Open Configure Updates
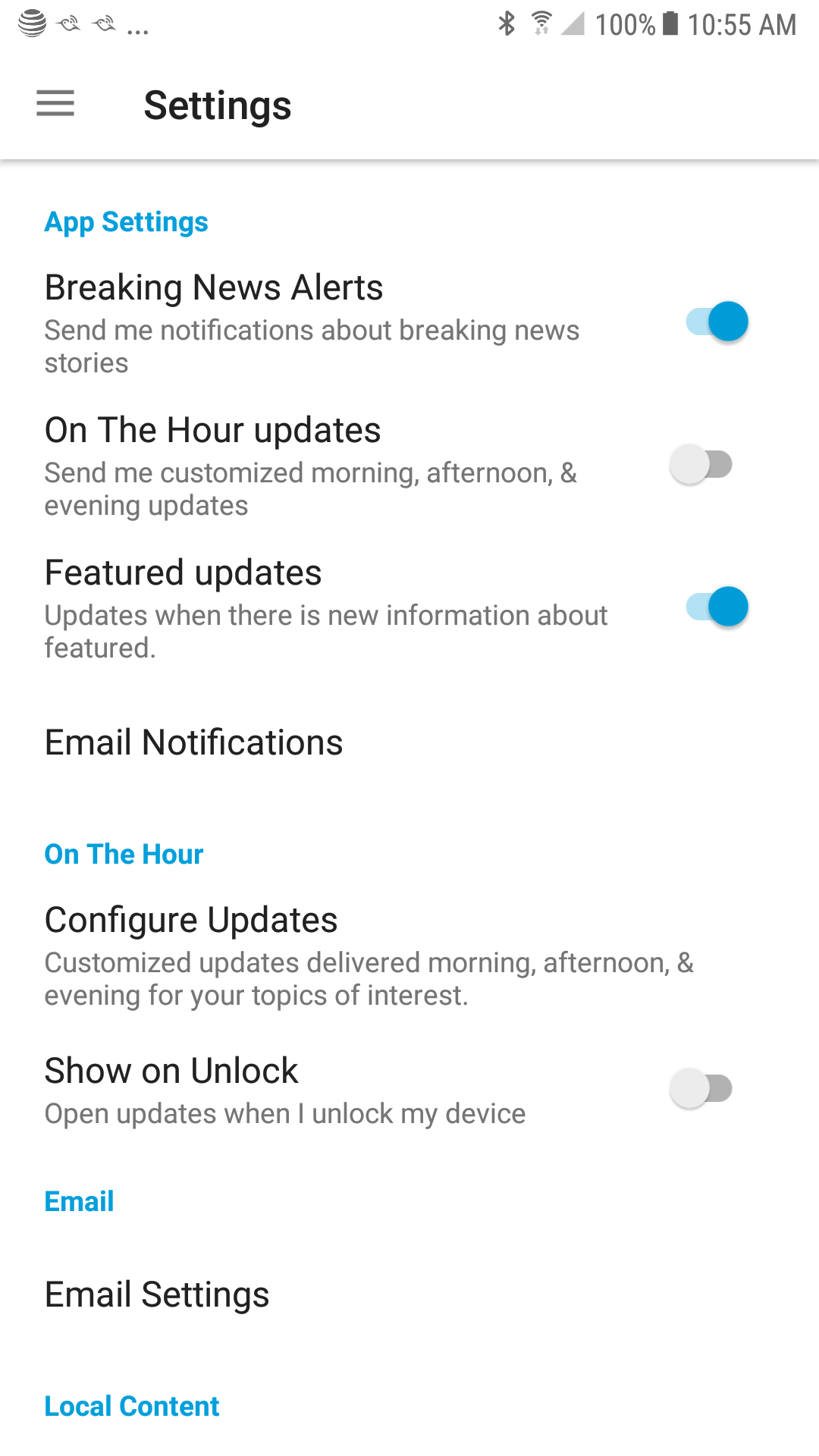This screenshot has height=1456, width=819. point(191,919)
